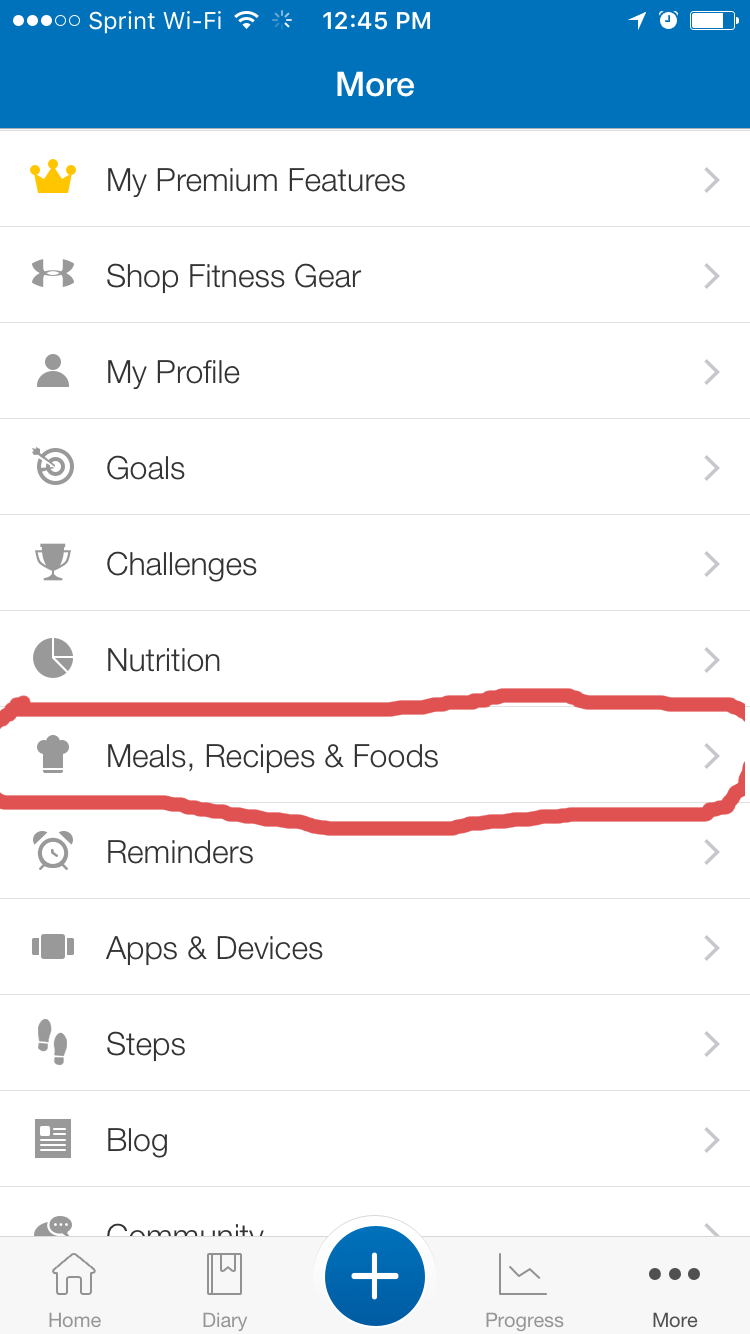Open the Nutrition section
750x1334 pixels.
click(x=375, y=659)
